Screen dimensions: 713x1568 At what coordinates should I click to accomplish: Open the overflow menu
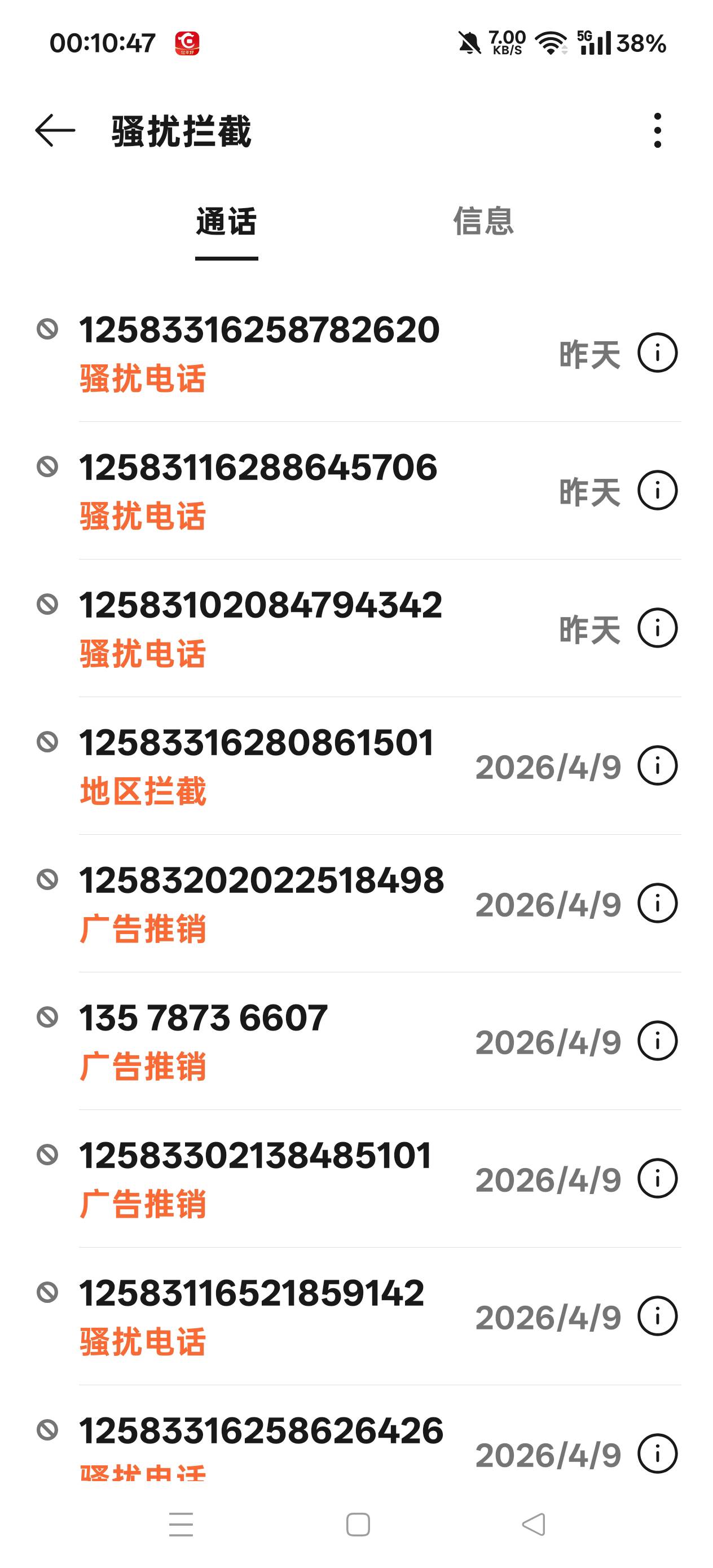657,130
